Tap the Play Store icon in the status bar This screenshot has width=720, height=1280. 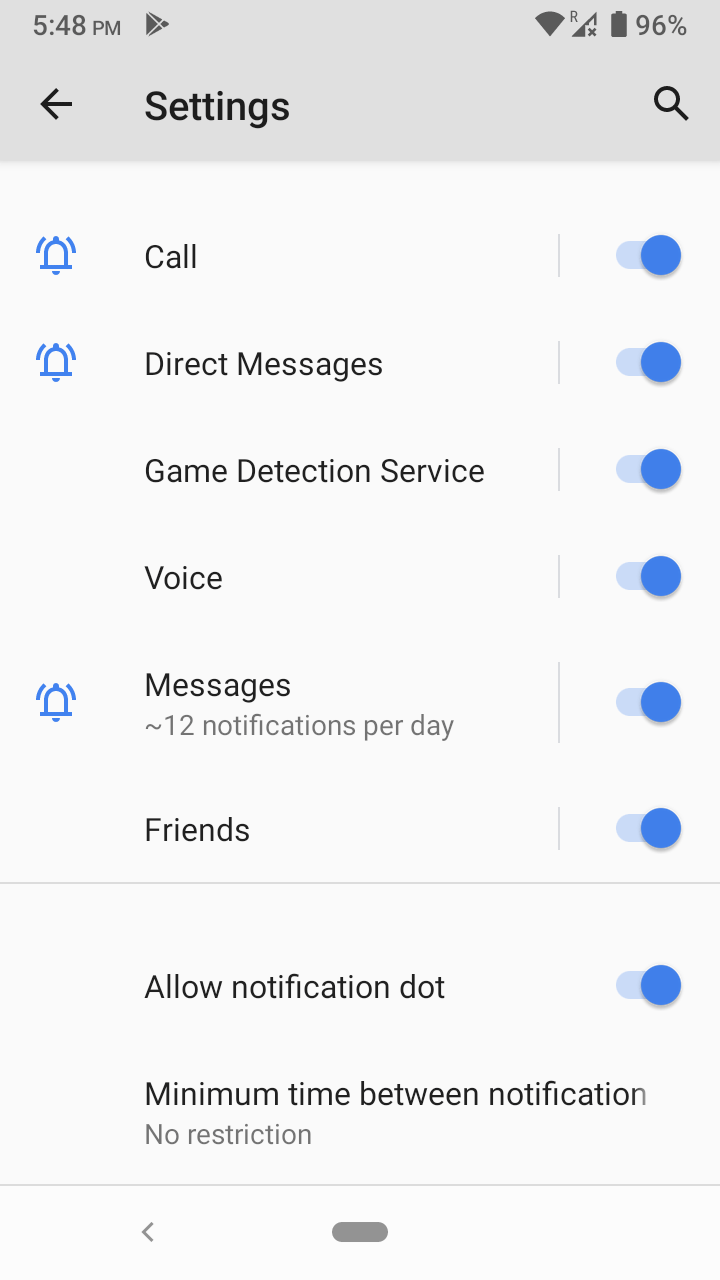[x=157, y=25]
